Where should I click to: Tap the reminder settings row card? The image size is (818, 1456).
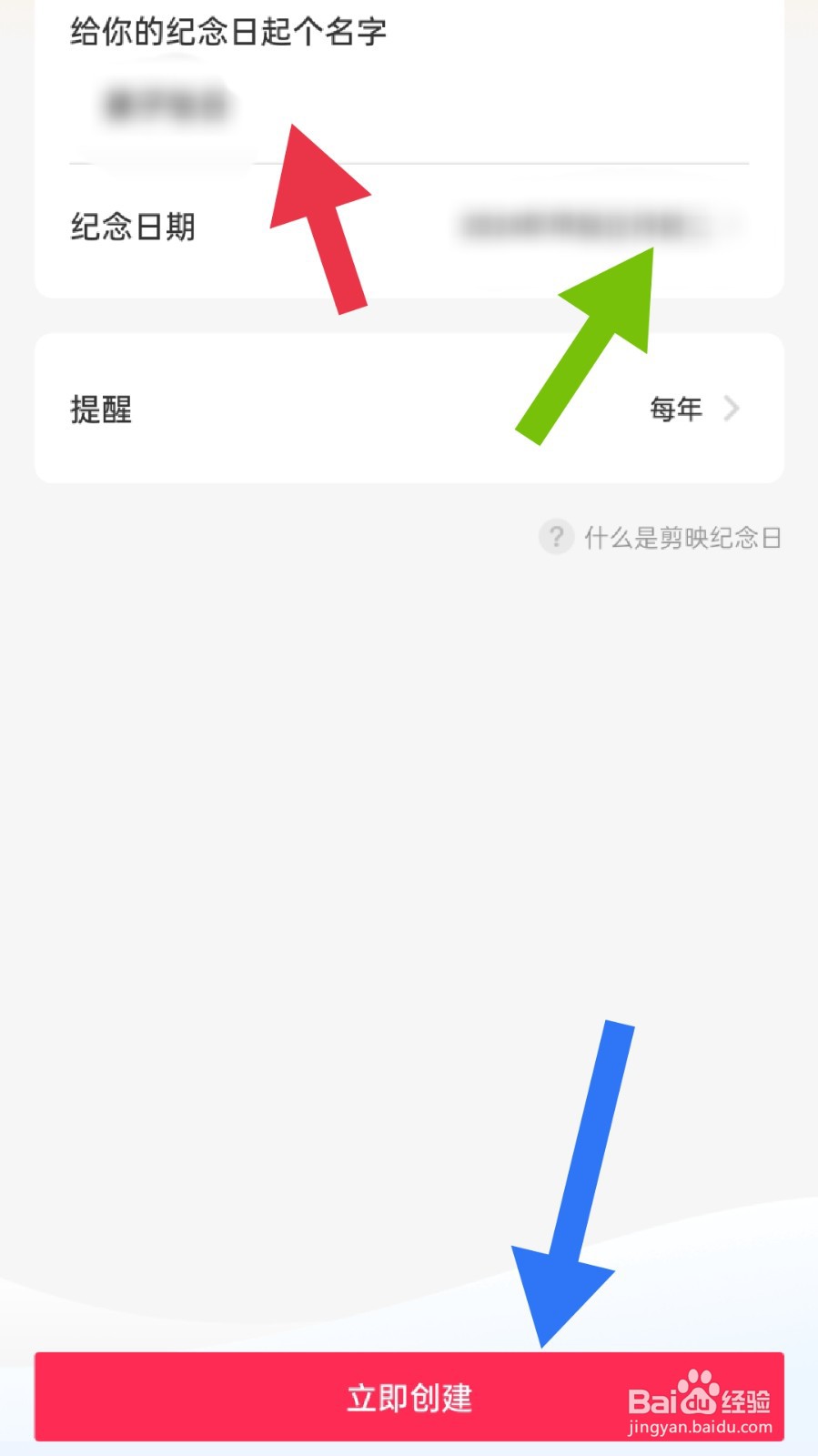coord(409,409)
